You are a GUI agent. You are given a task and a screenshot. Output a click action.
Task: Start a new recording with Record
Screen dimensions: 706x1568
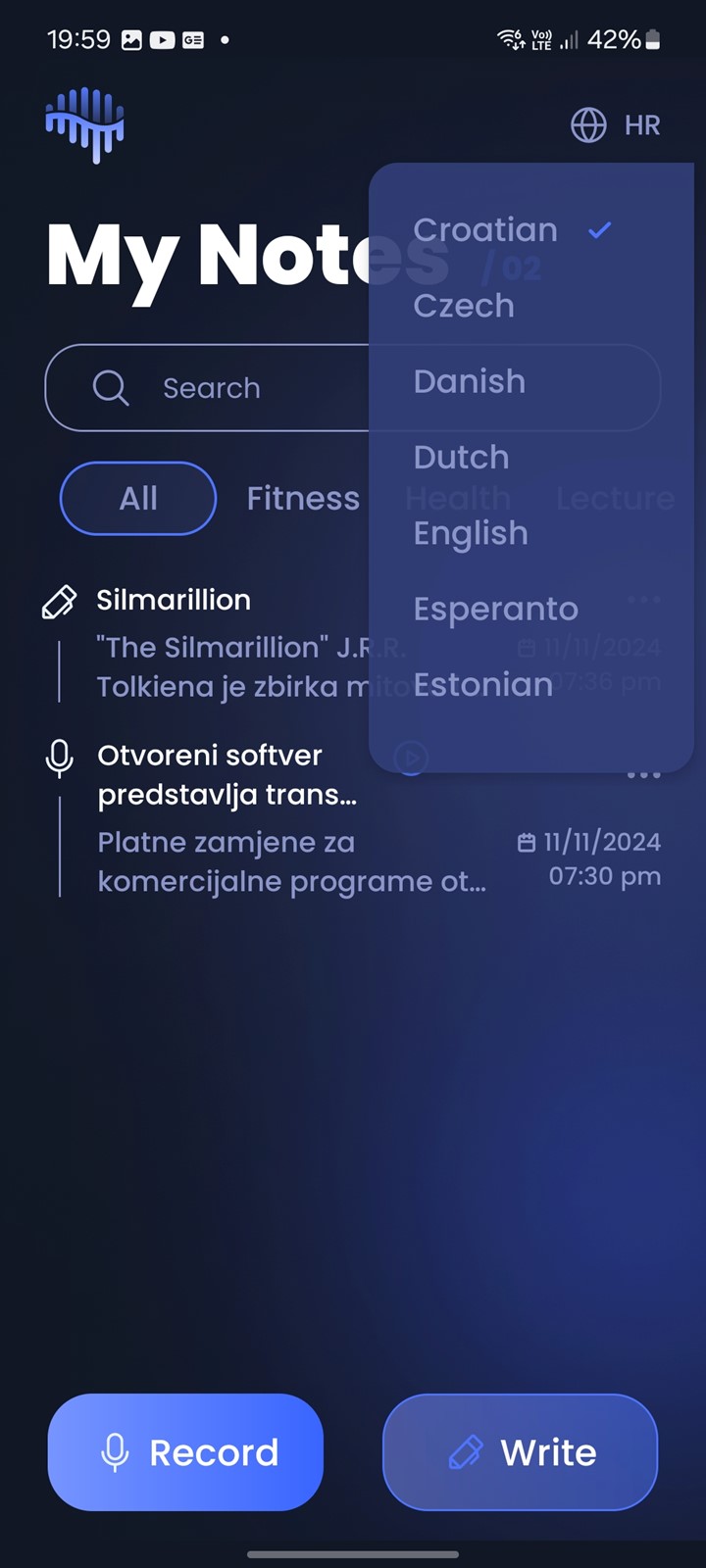click(185, 1452)
